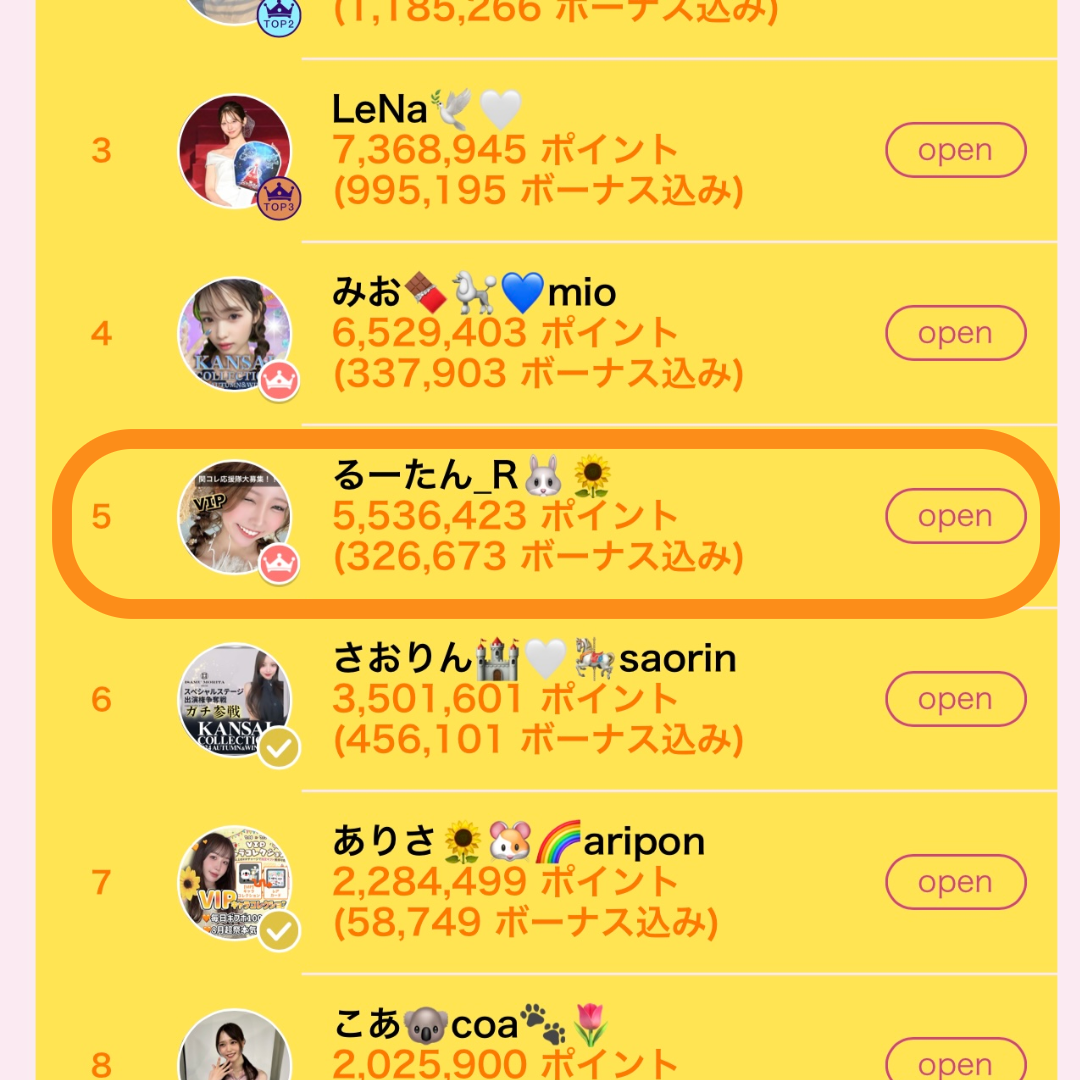The image size is (1080, 1080).
Task: Tap open beside るーたん_R
Action: click(955, 516)
